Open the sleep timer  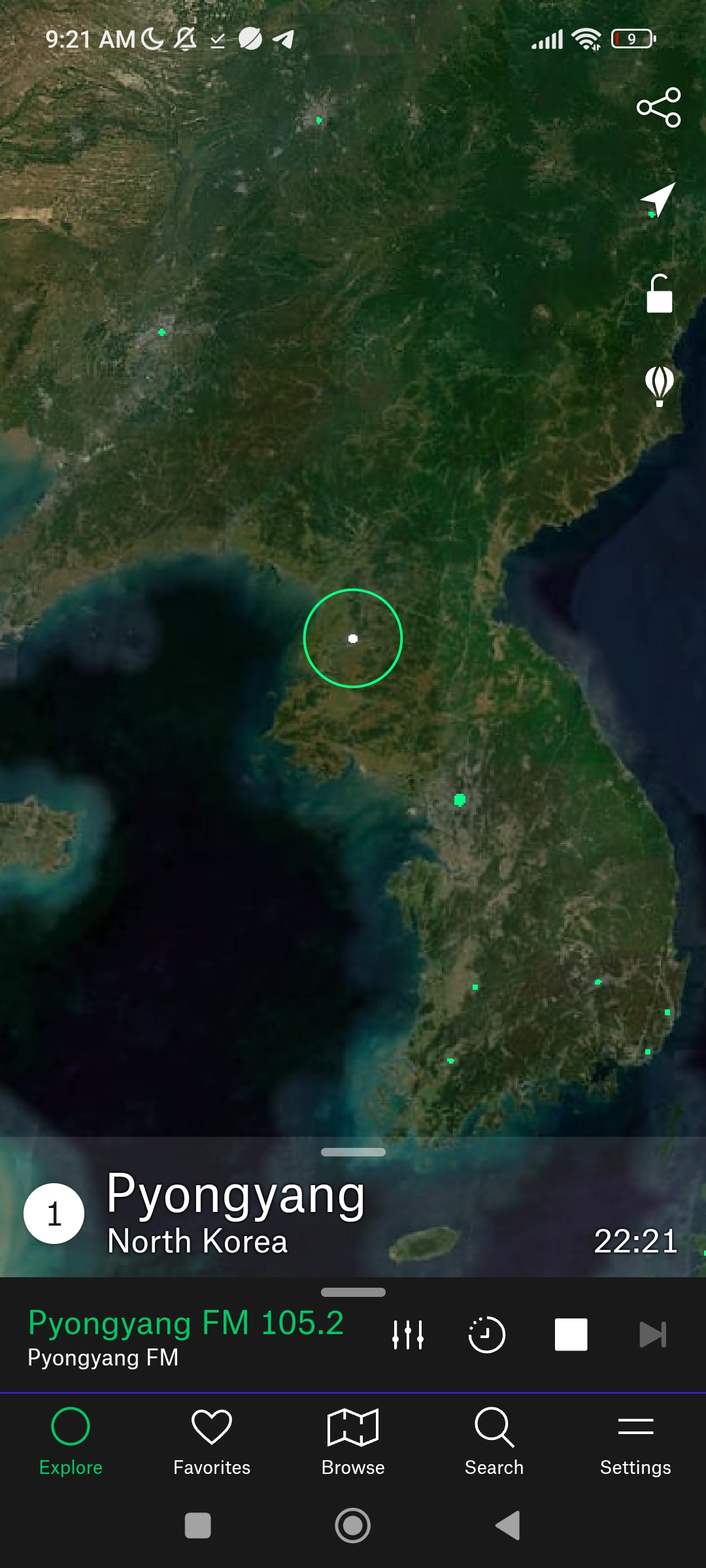pos(487,1334)
